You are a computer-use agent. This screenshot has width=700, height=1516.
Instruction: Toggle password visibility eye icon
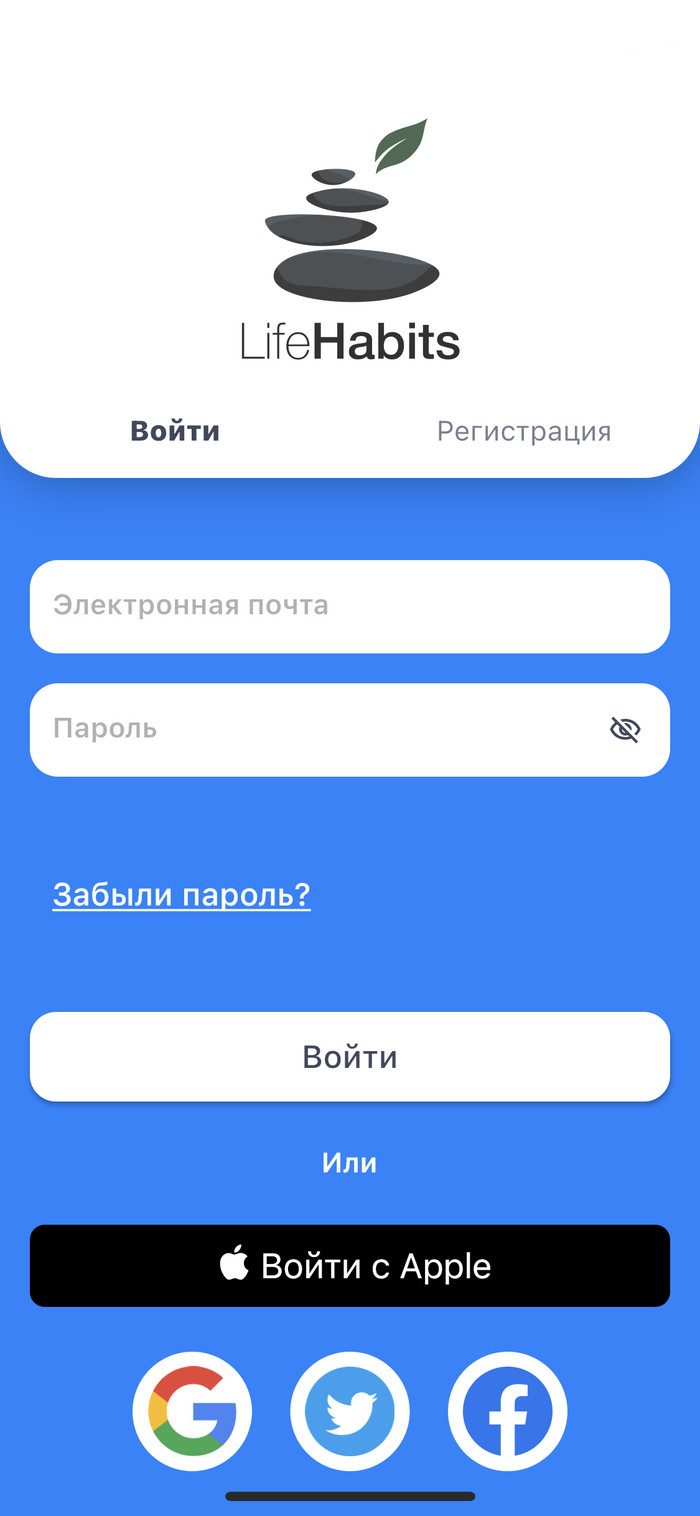(625, 730)
